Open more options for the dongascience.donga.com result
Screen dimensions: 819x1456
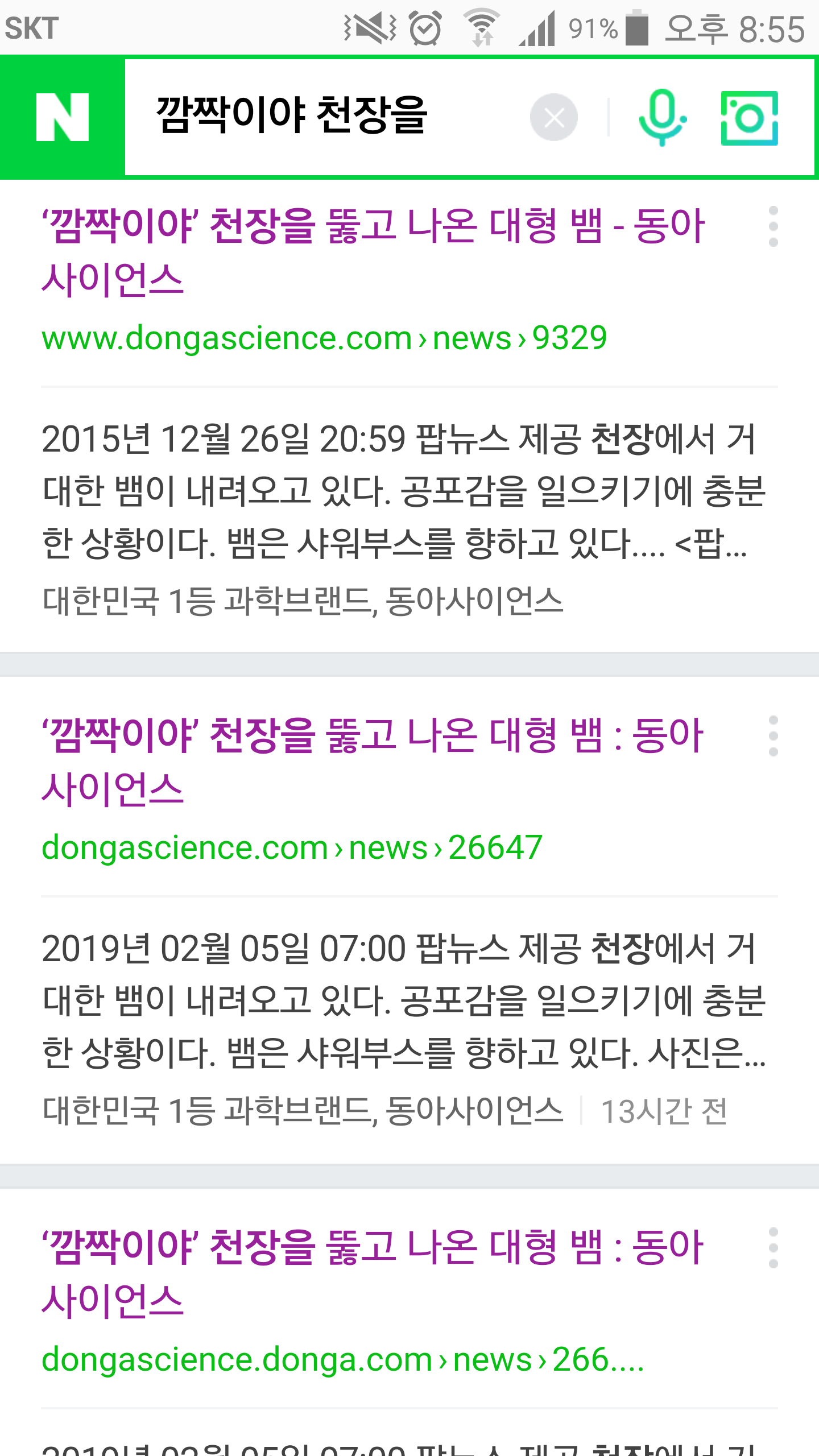tap(773, 1248)
